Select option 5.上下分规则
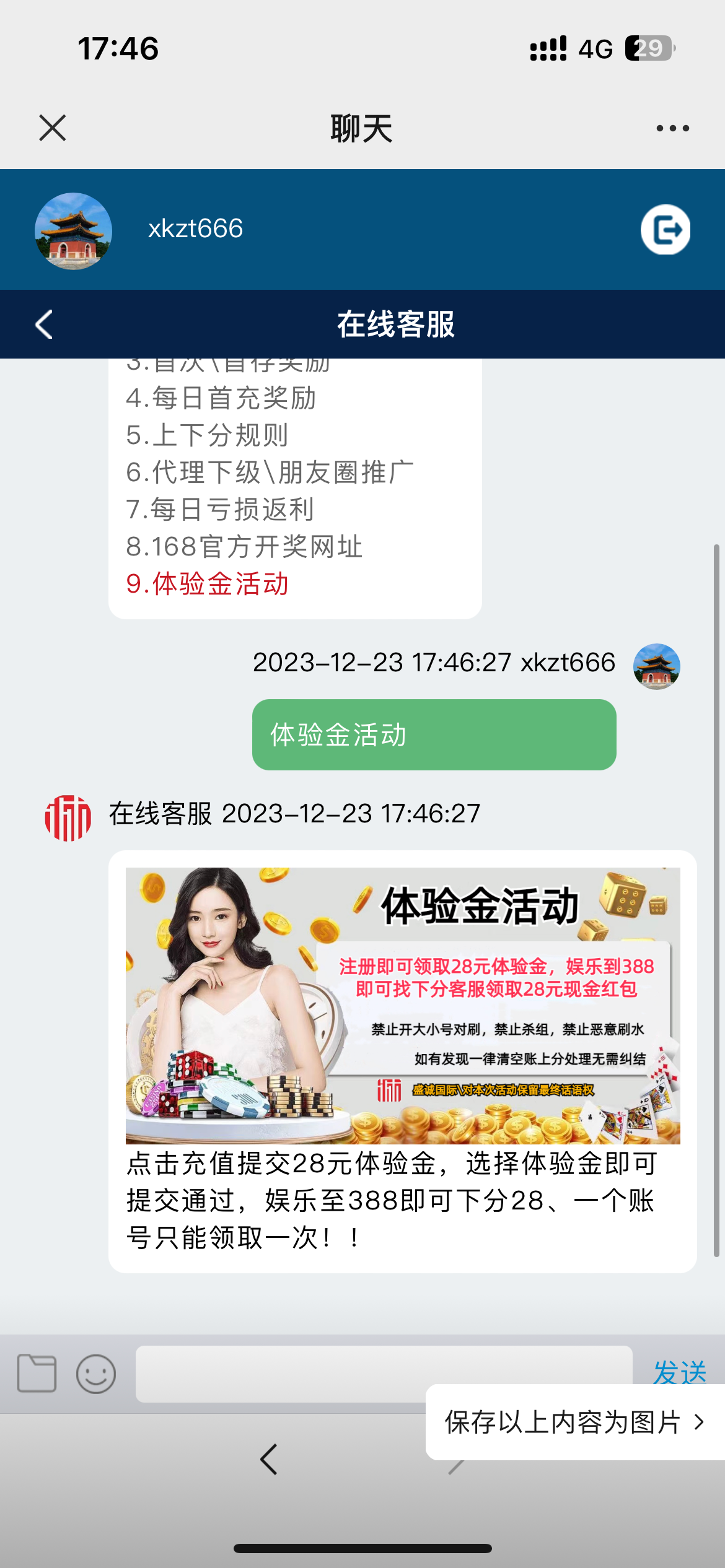 pos(208,435)
